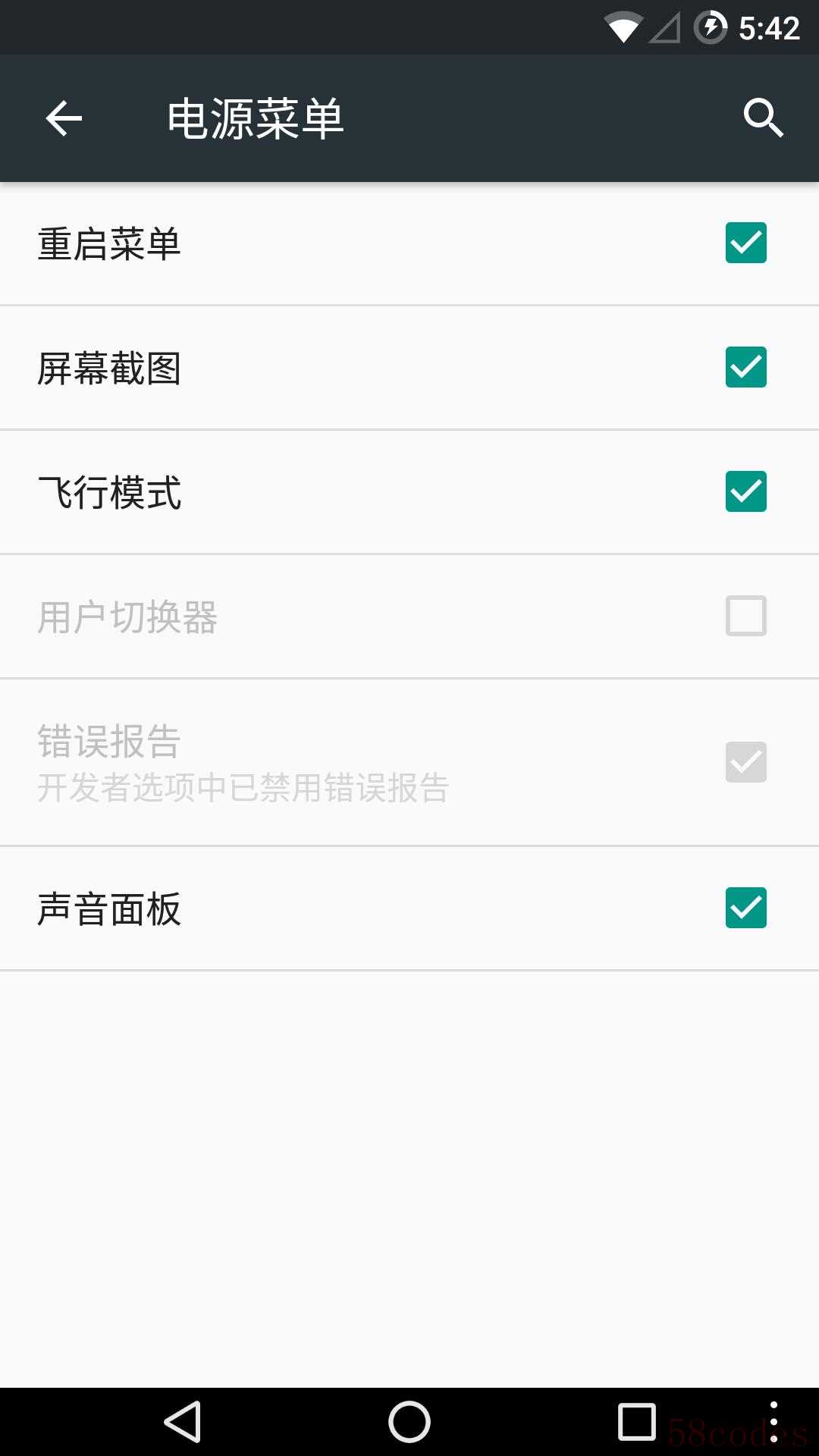The height and width of the screenshot is (1456, 819).
Task: Open recent apps from navigation bar
Action: point(636,1421)
